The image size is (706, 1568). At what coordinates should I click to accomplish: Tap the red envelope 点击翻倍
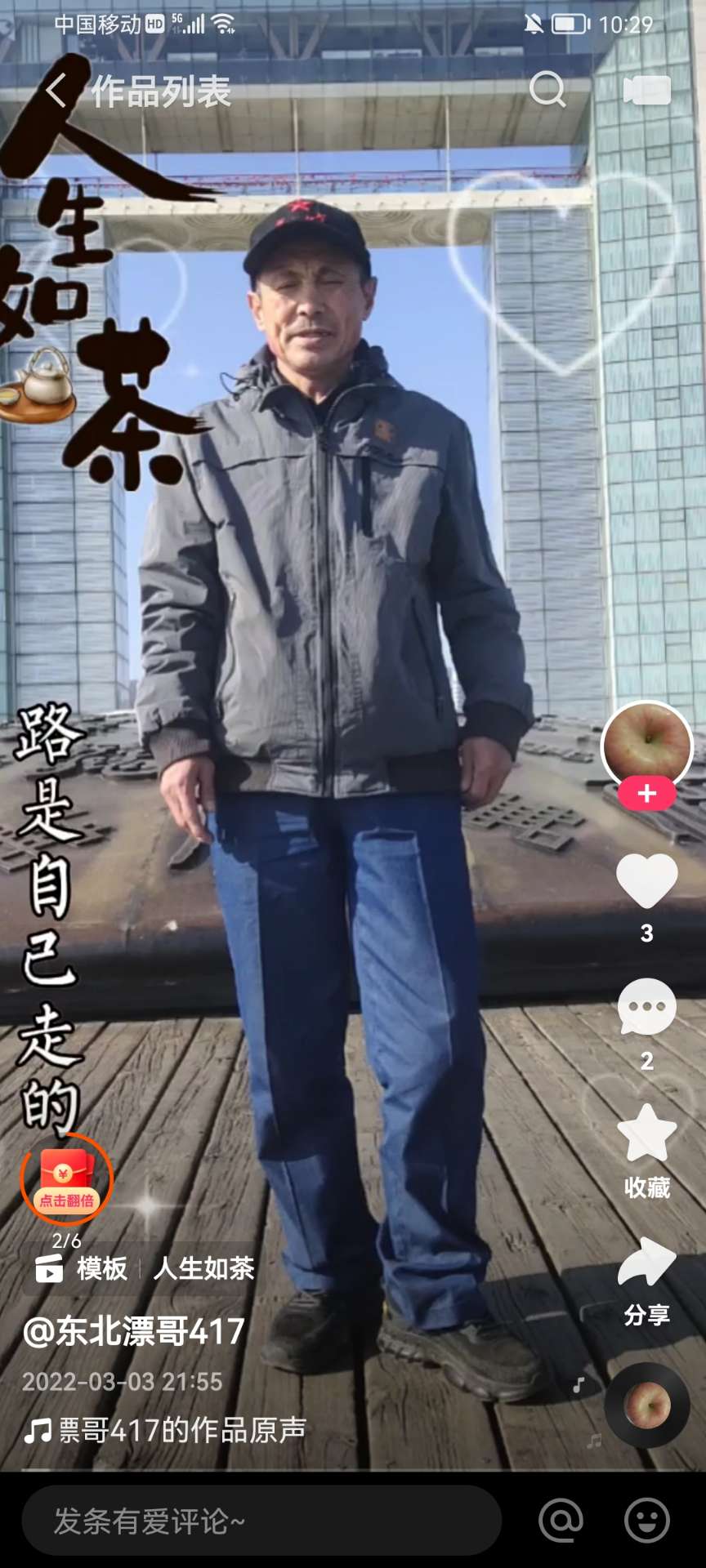(67, 1179)
